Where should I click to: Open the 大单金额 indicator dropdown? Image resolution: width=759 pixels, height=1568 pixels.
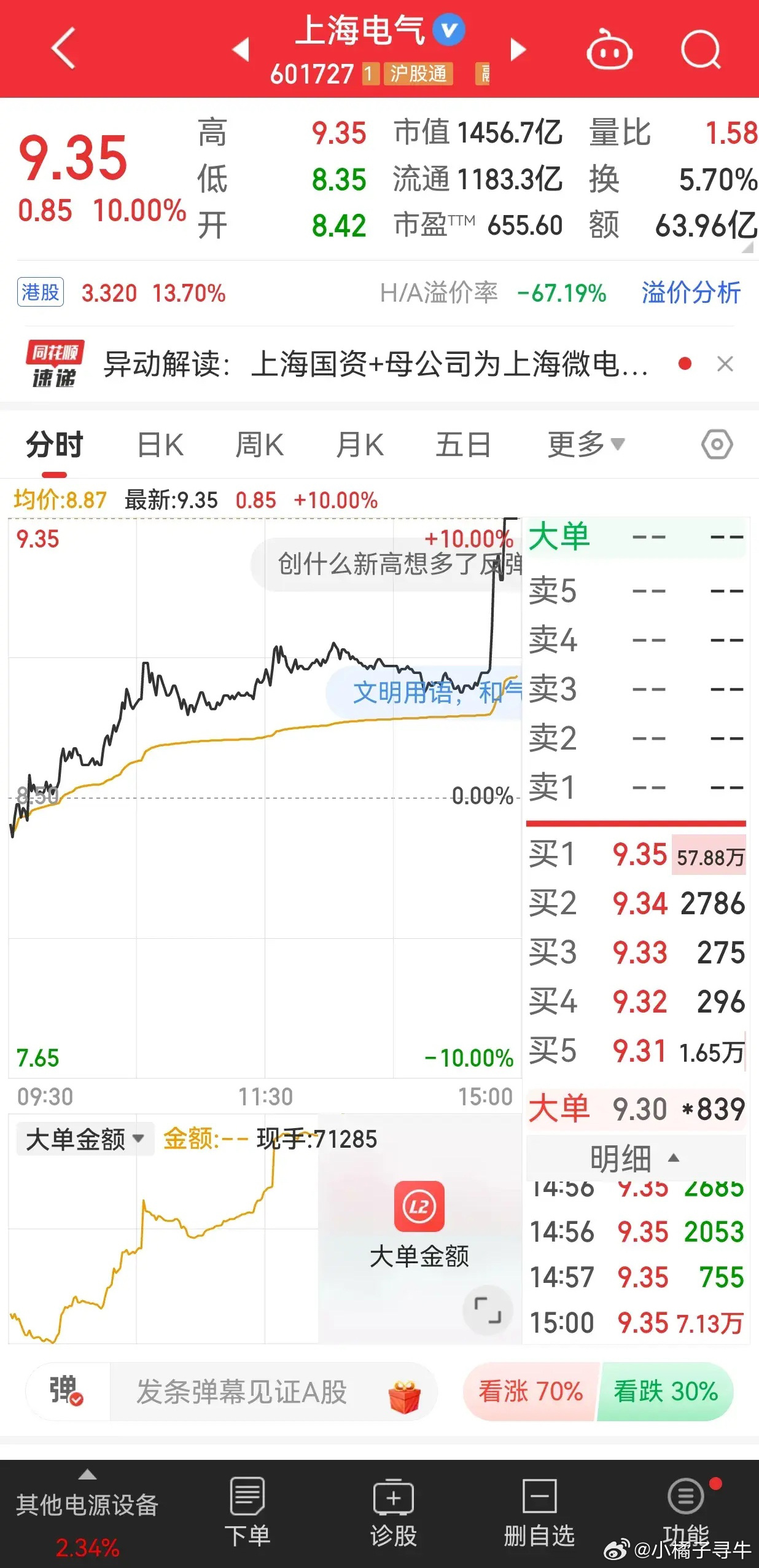(85, 1140)
